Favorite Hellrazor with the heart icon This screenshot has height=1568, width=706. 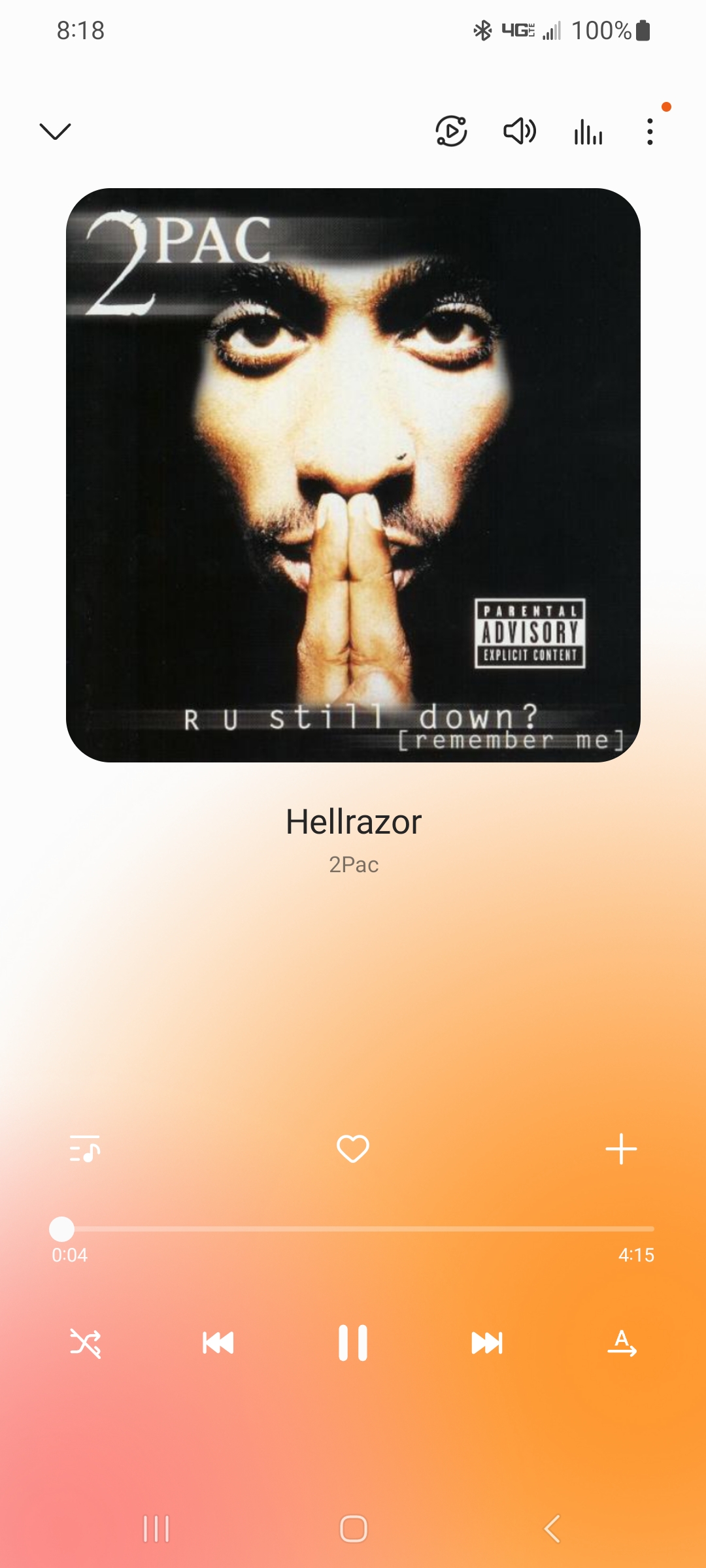click(353, 1149)
